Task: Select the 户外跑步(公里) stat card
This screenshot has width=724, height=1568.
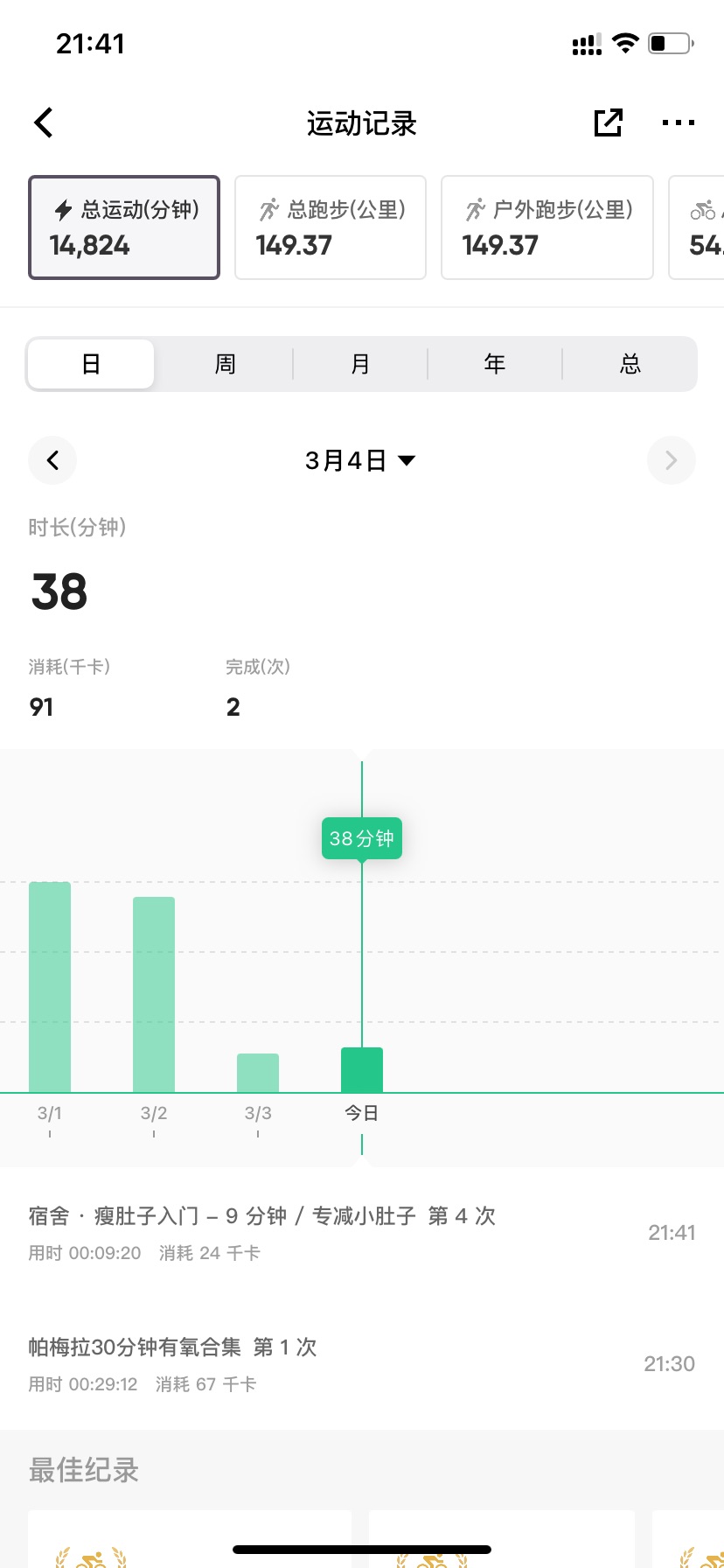Action: [547, 227]
